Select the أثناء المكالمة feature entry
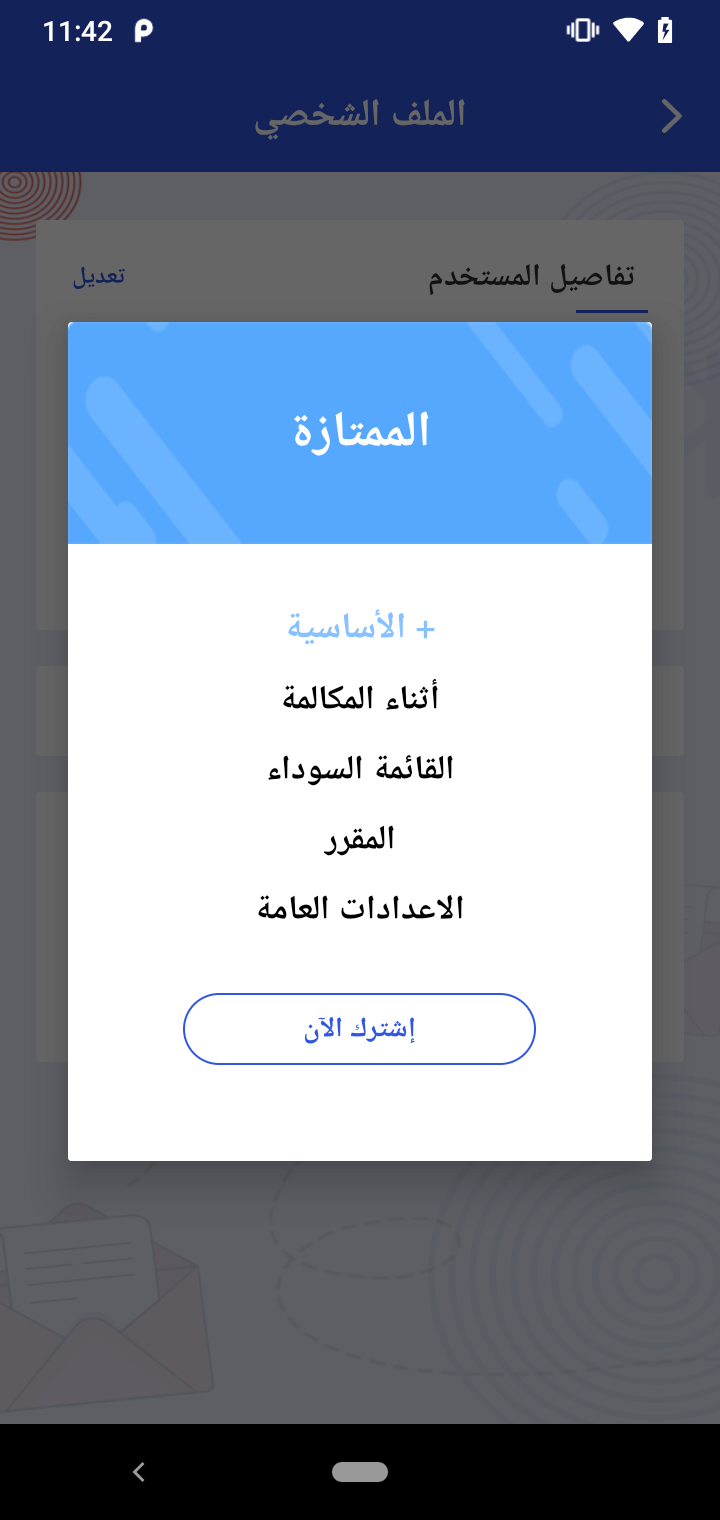 tap(360, 698)
